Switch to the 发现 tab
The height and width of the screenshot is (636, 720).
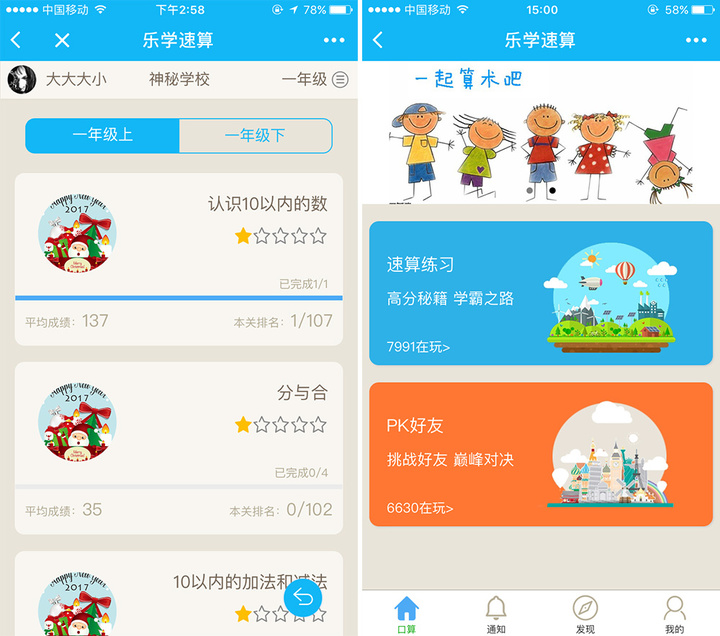coord(585,614)
